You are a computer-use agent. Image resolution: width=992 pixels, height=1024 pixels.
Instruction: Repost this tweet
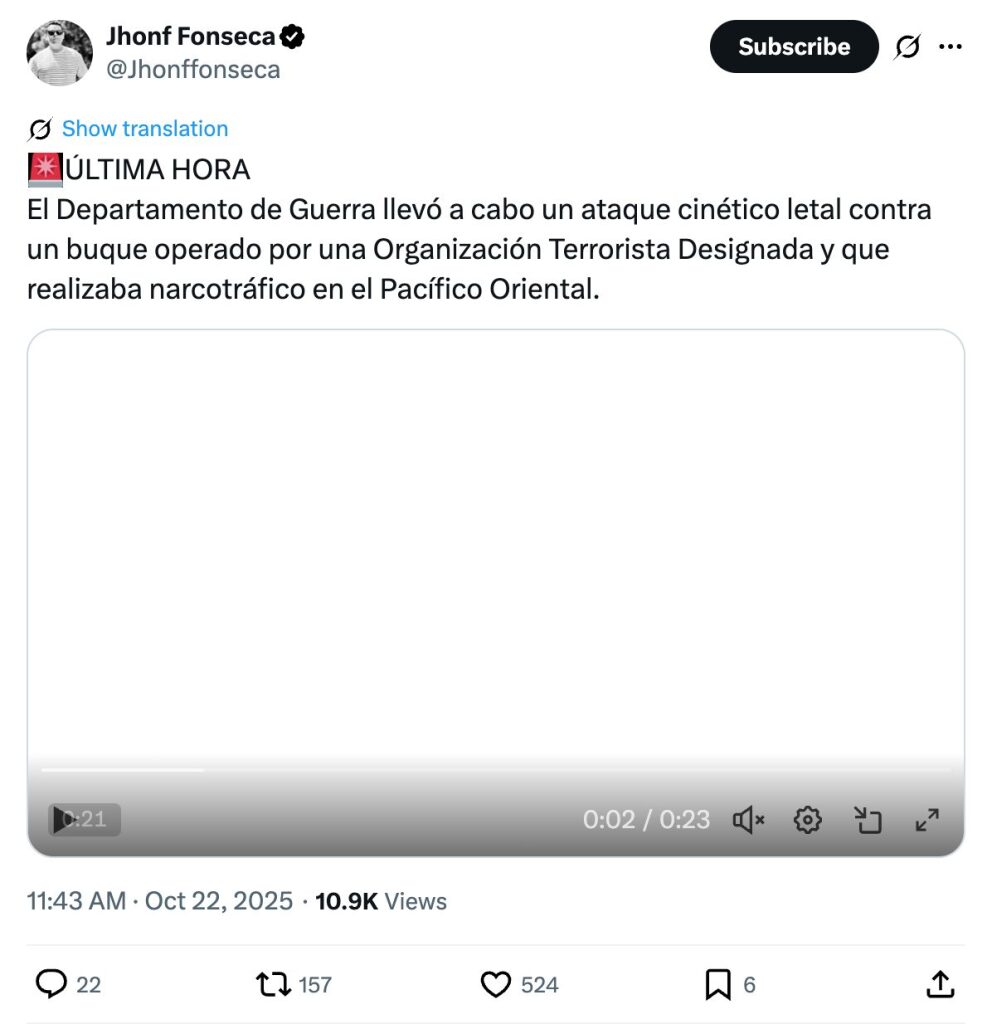273,985
